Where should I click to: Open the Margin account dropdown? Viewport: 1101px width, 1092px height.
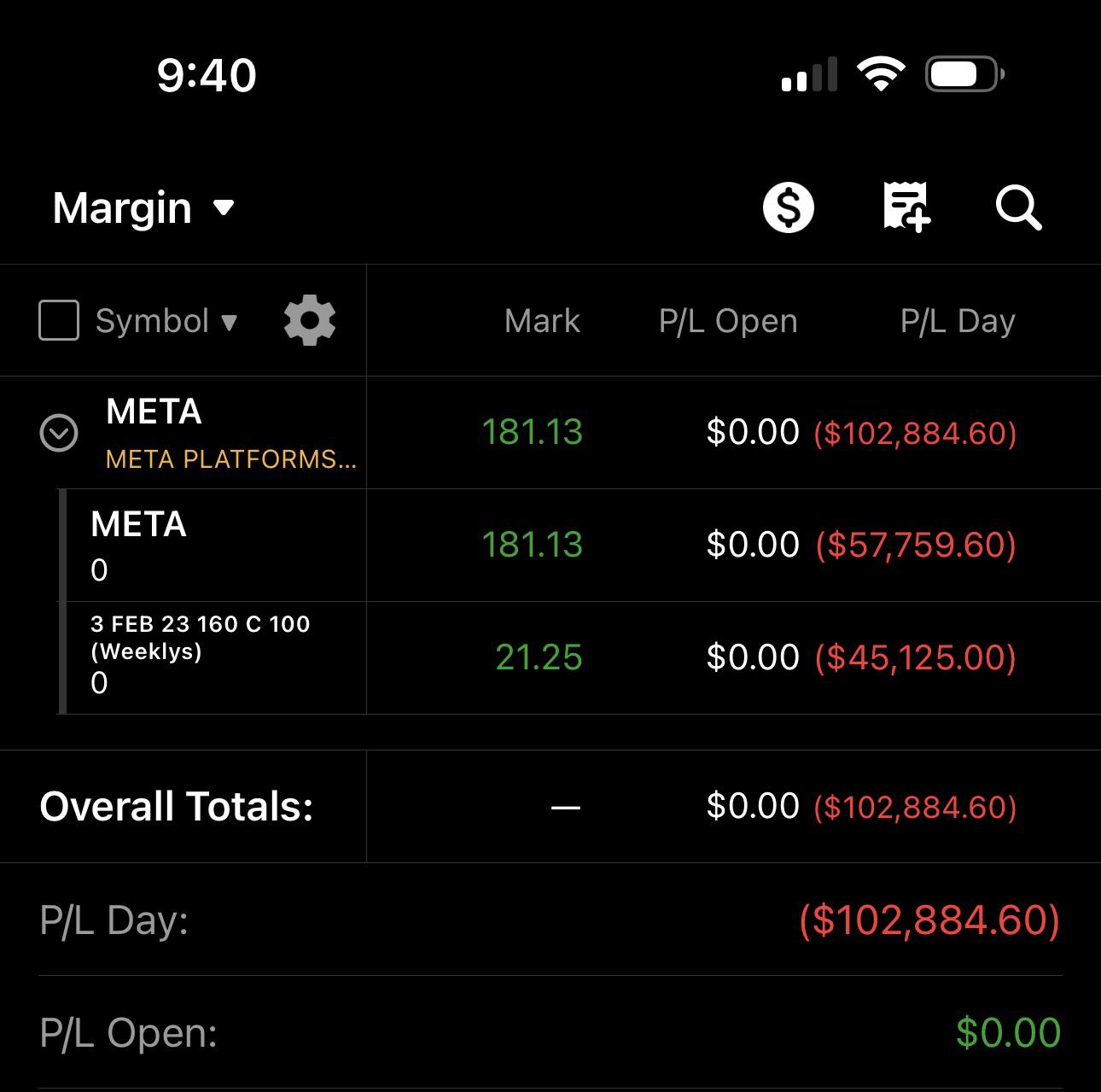tap(143, 208)
